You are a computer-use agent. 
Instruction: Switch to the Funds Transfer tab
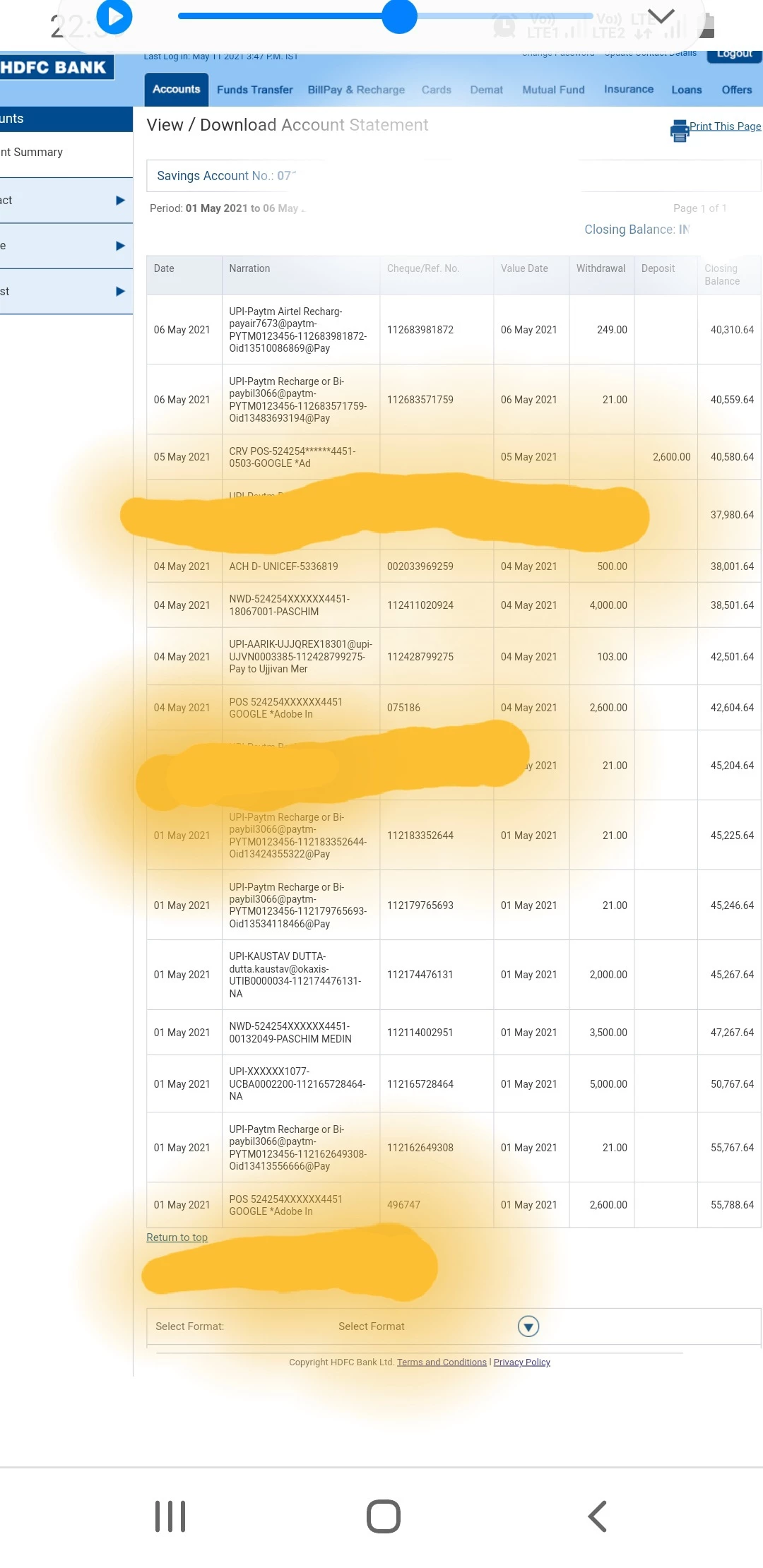coord(254,90)
